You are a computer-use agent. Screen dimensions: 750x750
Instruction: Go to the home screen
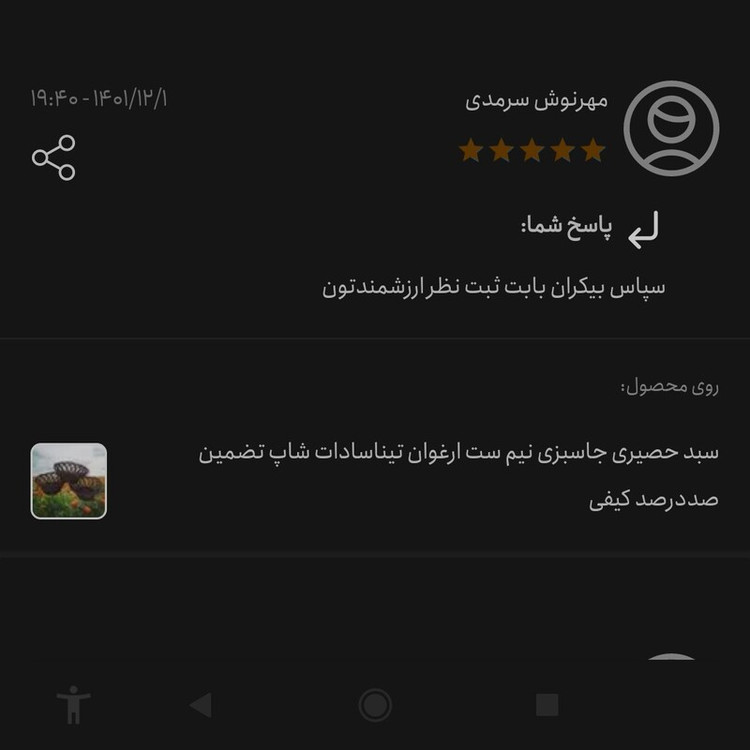click(x=375, y=705)
